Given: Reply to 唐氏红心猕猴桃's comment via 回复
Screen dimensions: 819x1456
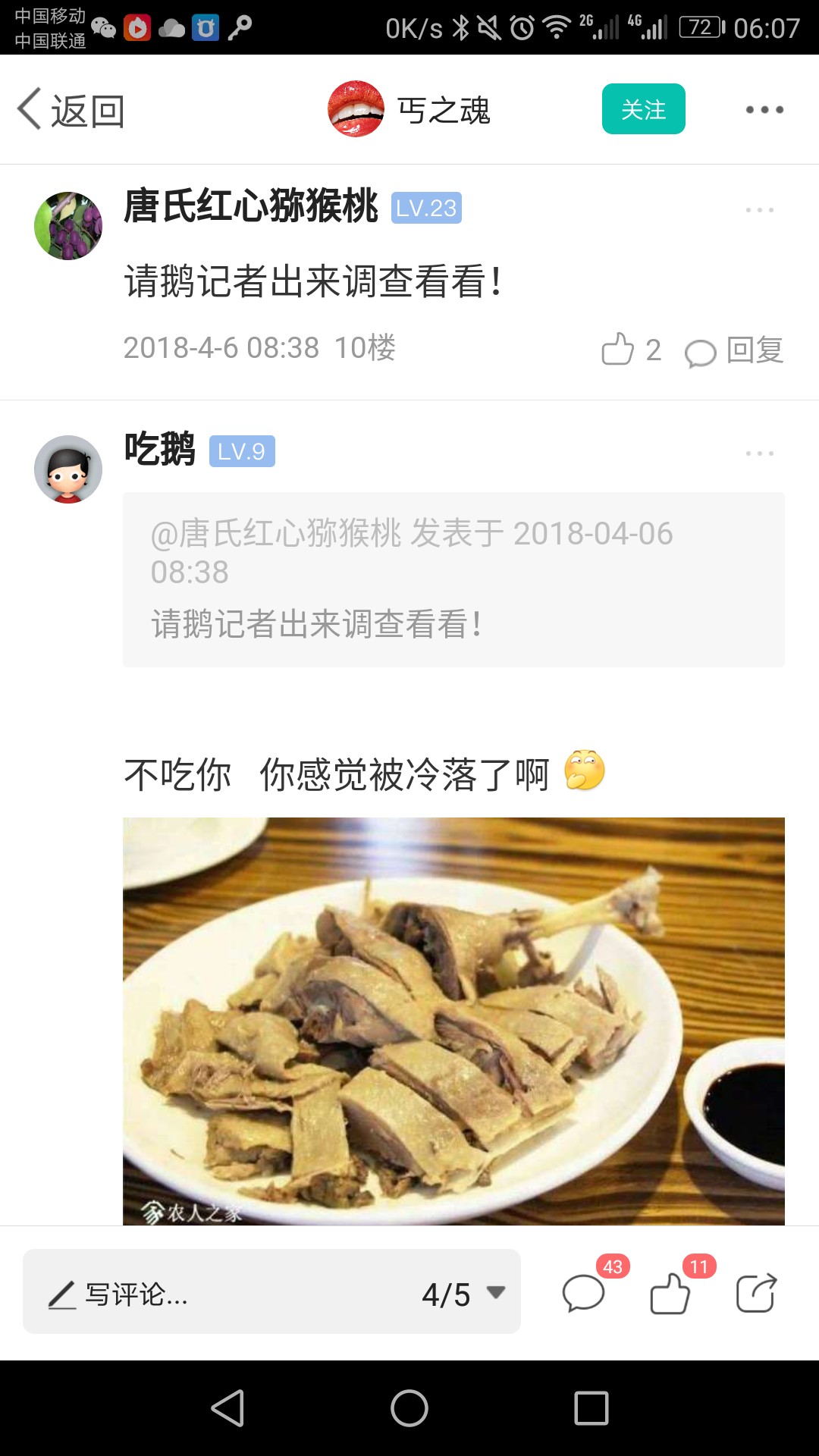Looking at the screenshot, I should tap(734, 350).
